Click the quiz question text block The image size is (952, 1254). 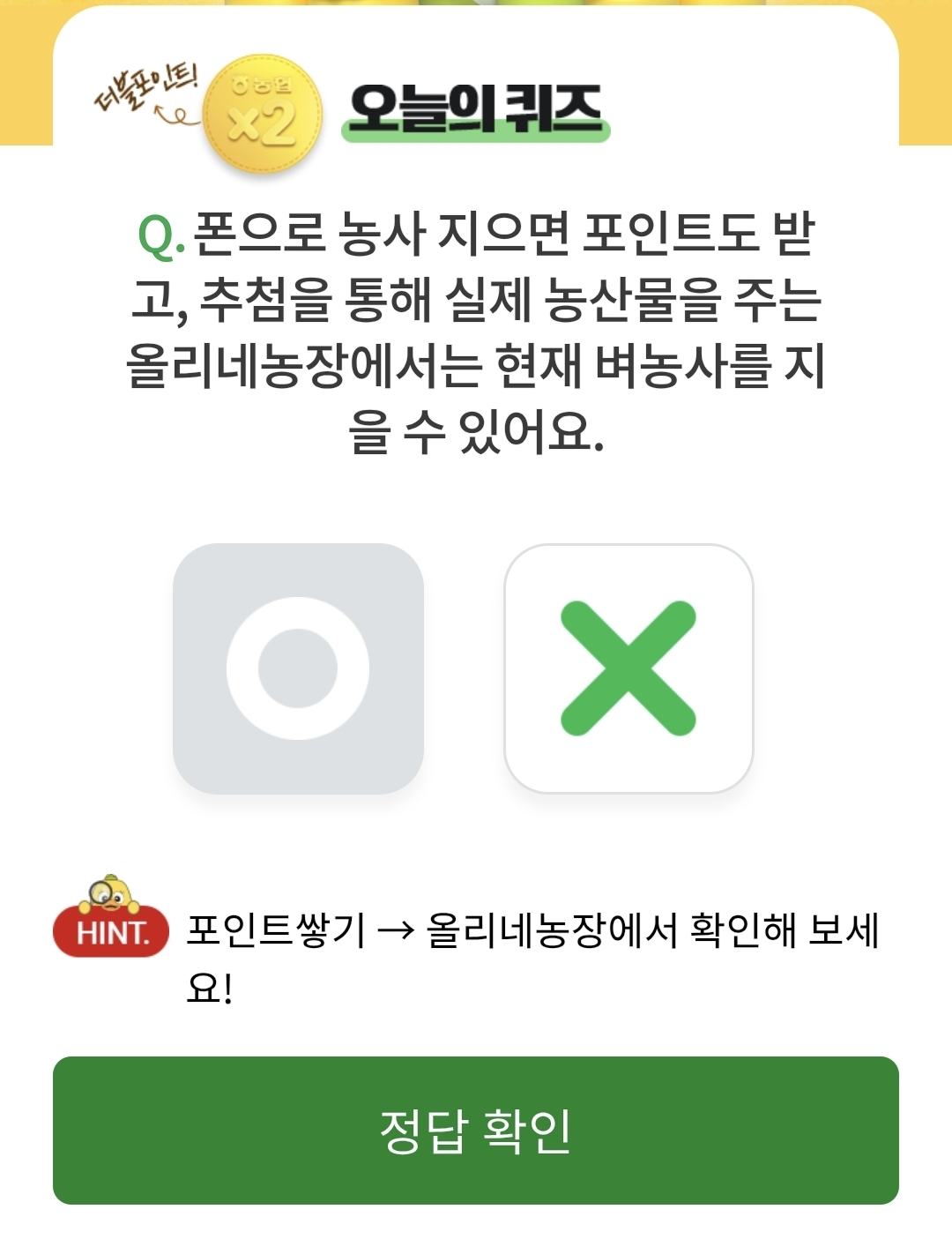476,331
